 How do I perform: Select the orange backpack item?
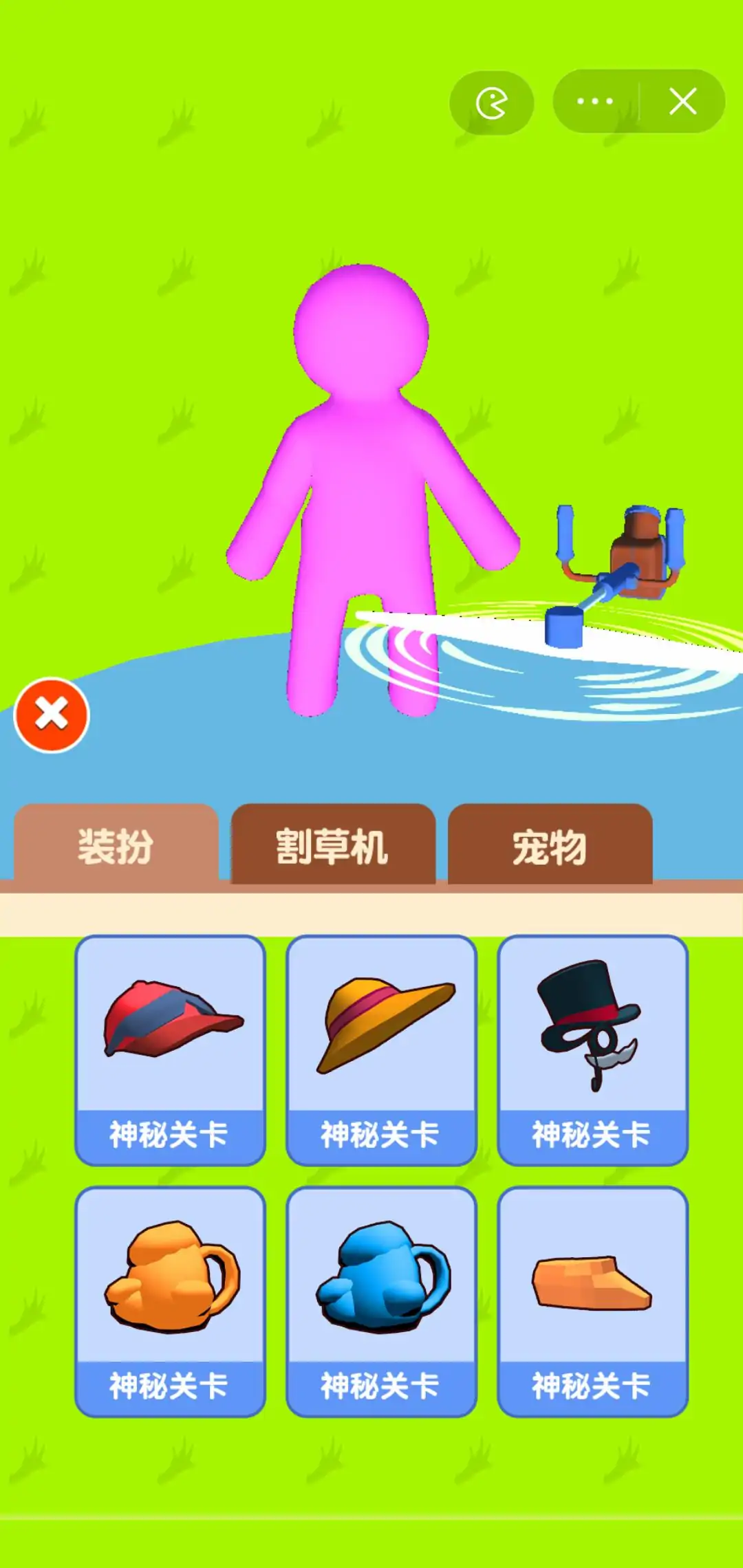pyautogui.click(x=170, y=1301)
